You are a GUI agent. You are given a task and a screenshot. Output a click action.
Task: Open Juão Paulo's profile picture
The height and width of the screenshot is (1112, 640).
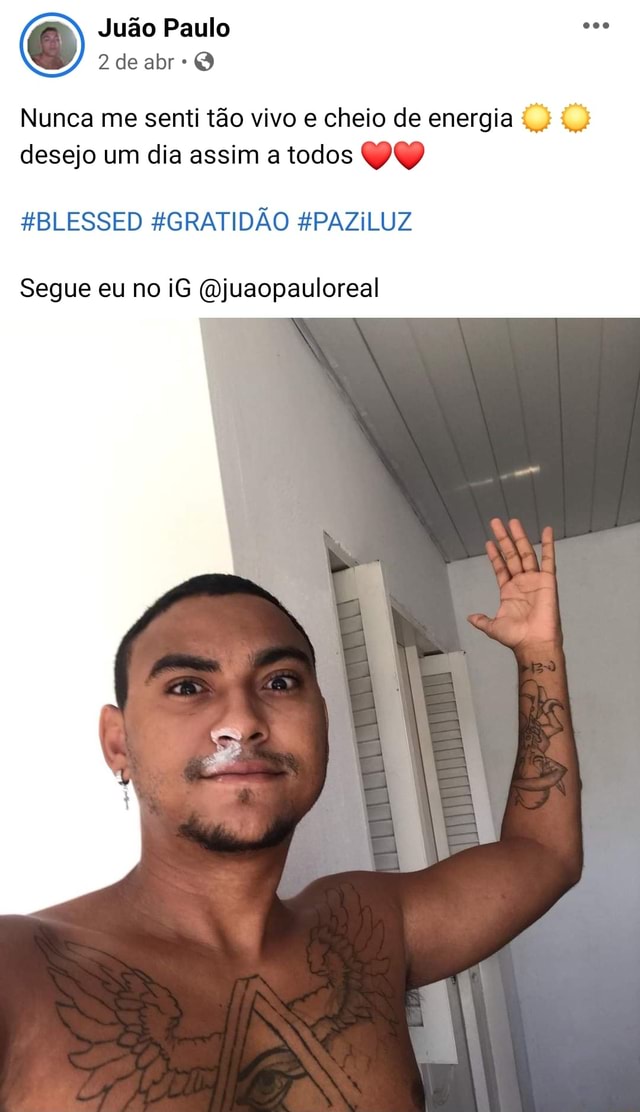[x=52, y=45]
